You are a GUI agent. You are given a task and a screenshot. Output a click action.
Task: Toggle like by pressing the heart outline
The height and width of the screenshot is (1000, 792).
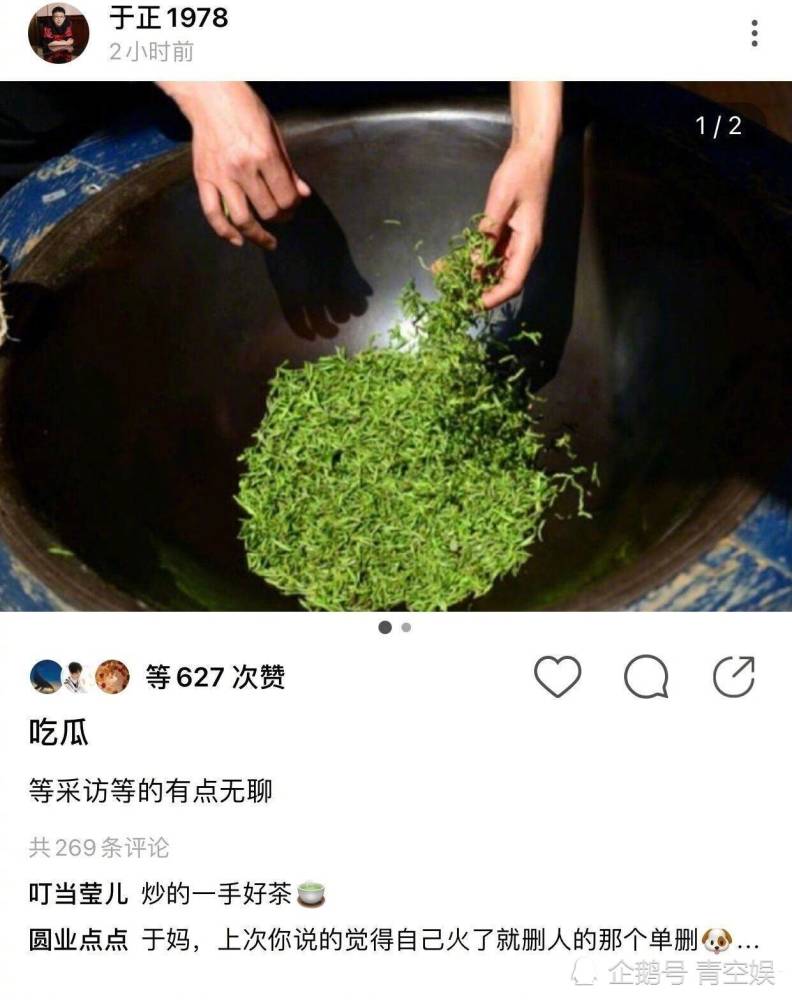pos(557,676)
